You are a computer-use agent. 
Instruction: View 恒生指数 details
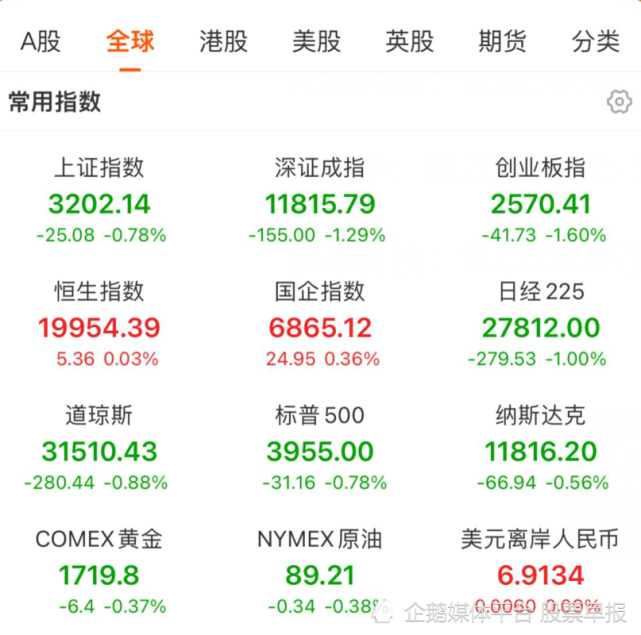point(100,326)
